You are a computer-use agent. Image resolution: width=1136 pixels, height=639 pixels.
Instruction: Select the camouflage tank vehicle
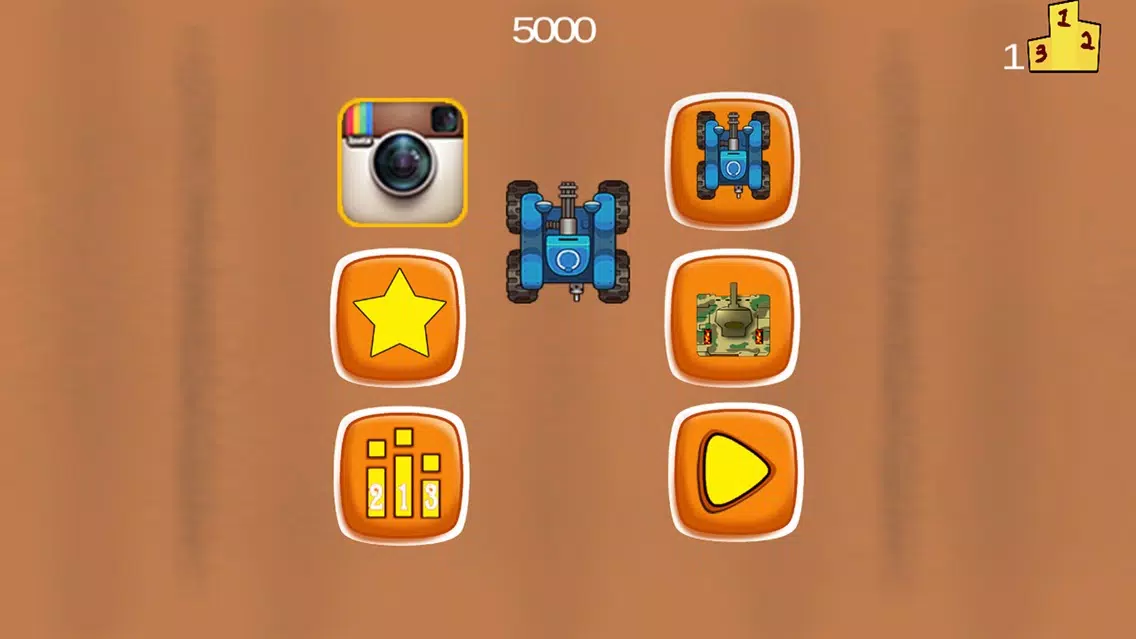click(x=733, y=318)
